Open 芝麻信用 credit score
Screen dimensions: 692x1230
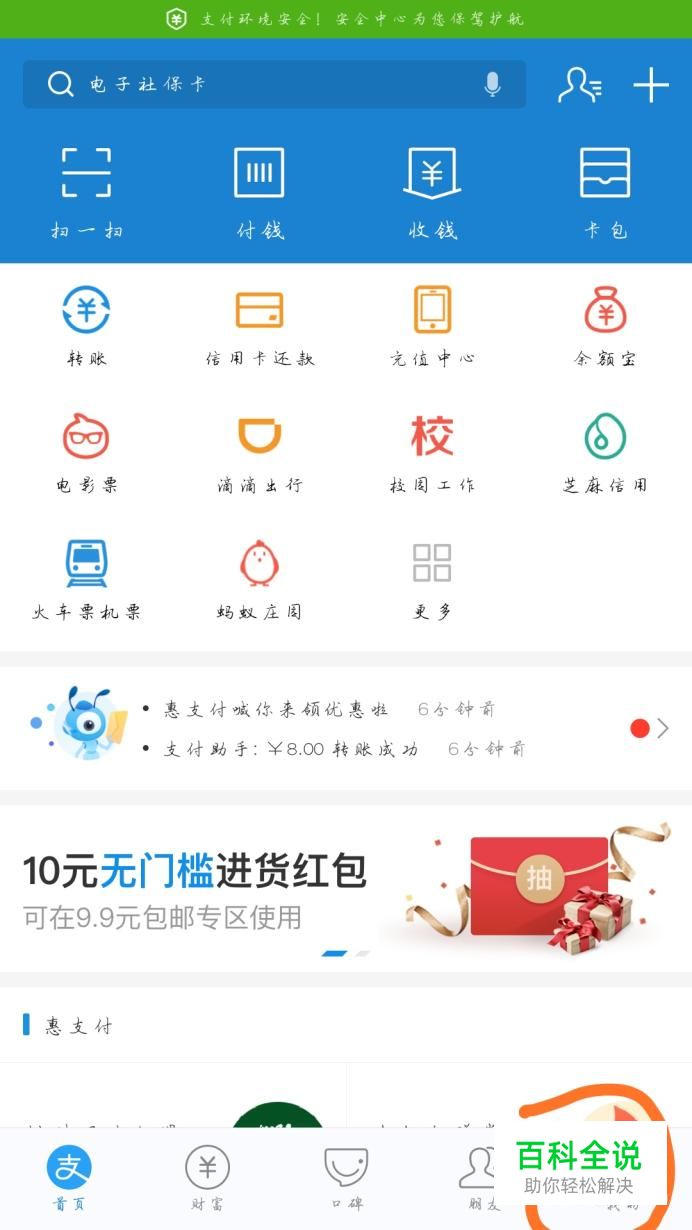(x=605, y=452)
